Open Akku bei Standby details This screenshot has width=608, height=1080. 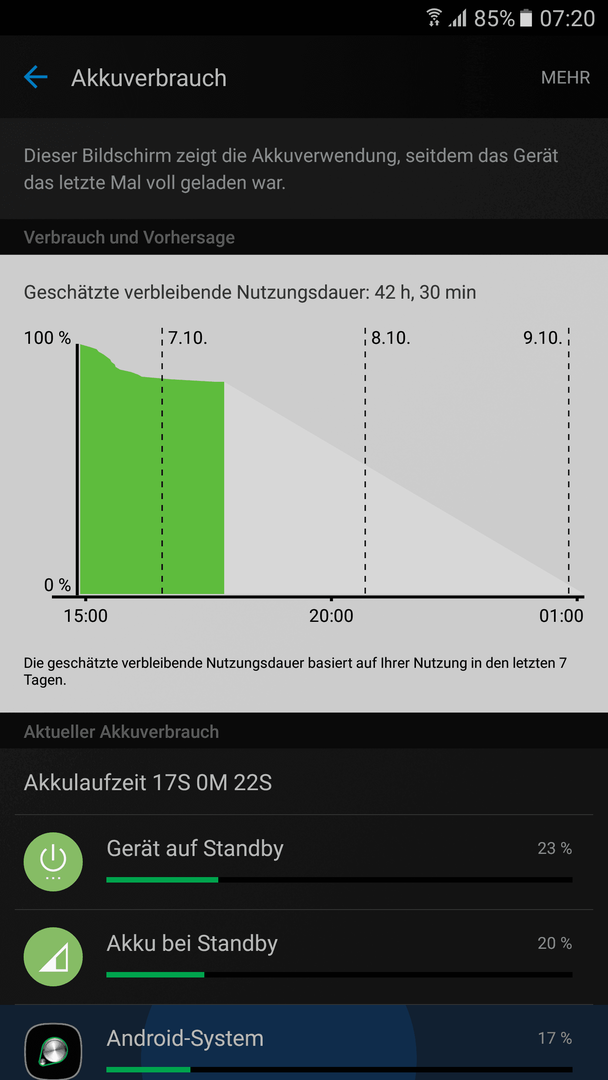304,957
